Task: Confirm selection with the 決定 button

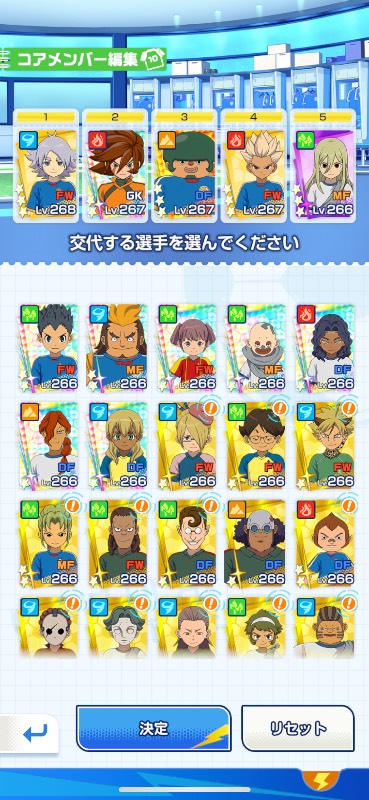Action: (154, 728)
